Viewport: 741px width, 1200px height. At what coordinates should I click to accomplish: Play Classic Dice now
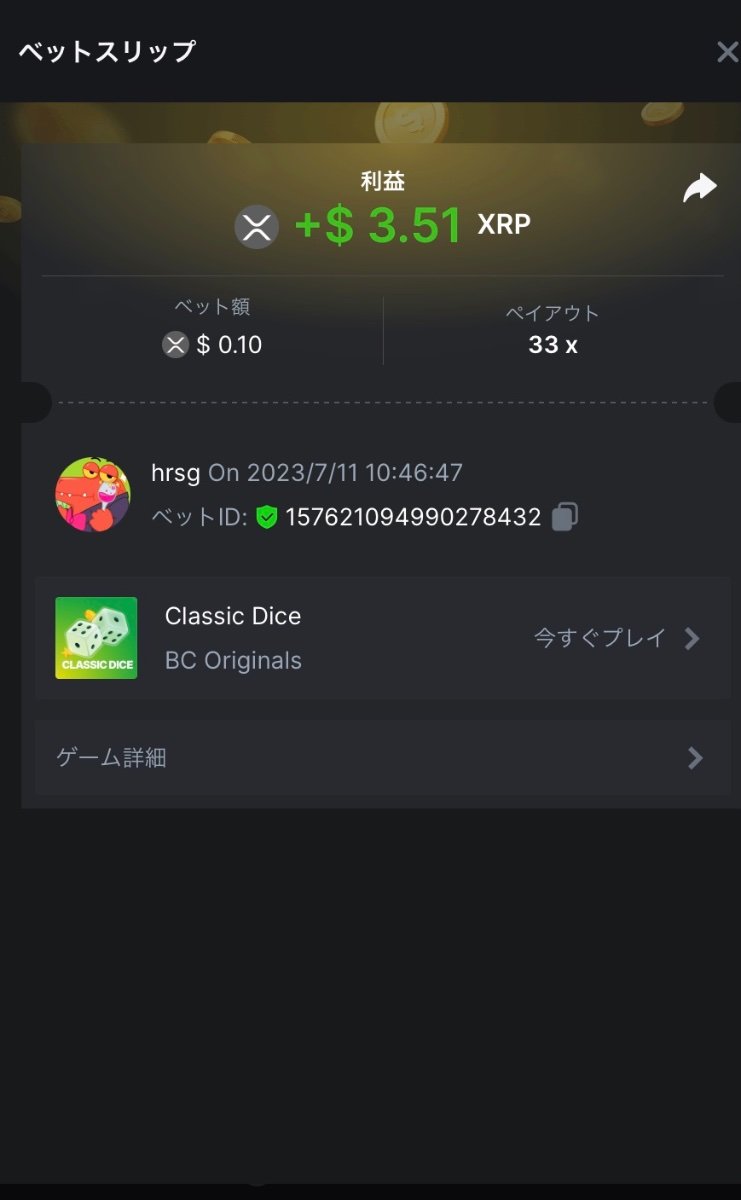pos(616,638)
